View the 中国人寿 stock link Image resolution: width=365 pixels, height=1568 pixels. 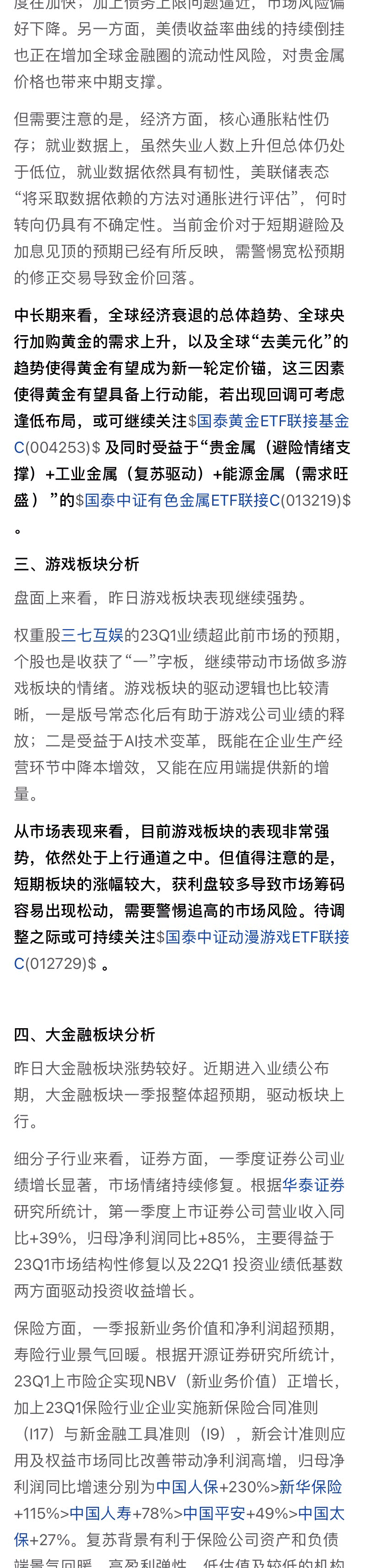click(x=100, y=1513)
